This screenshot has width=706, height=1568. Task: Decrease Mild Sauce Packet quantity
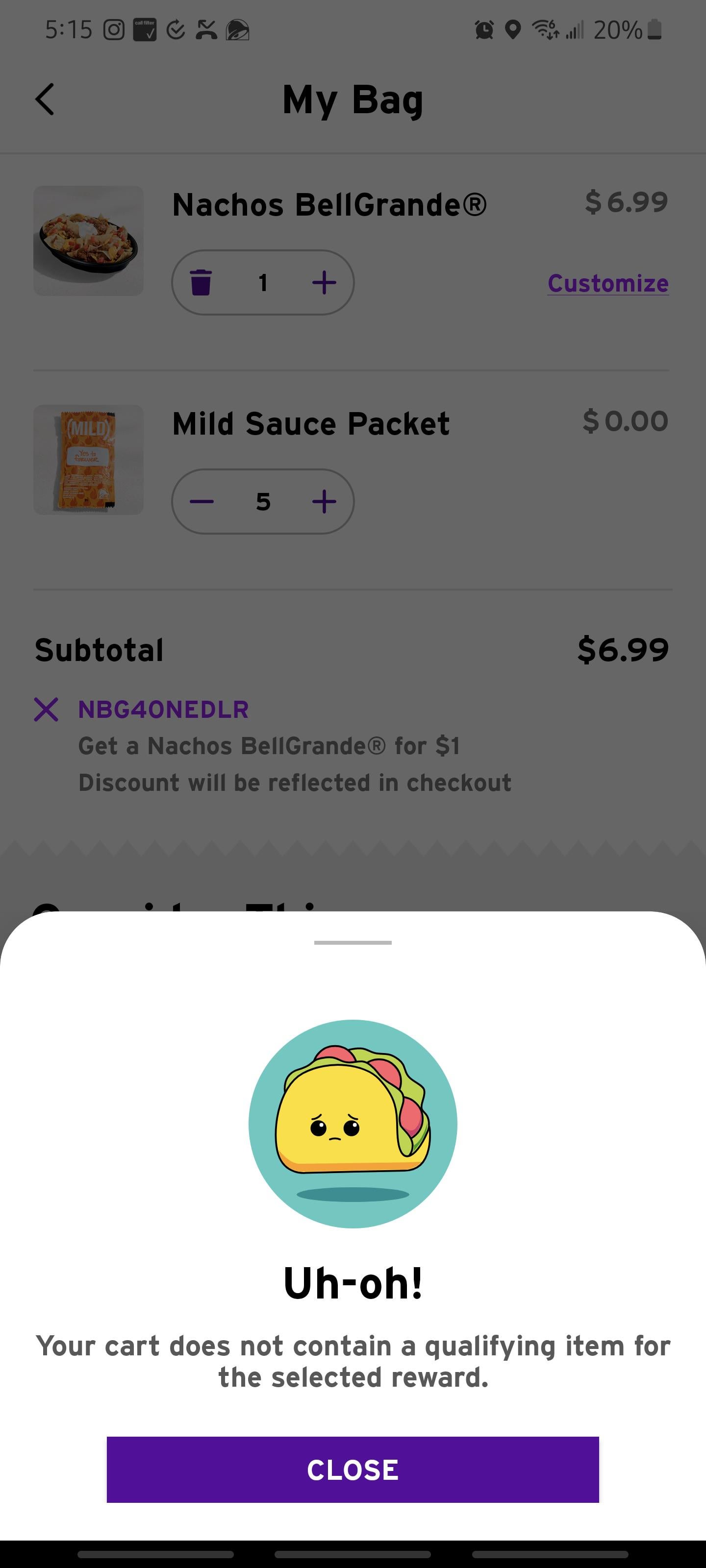(x=202, y=502)
